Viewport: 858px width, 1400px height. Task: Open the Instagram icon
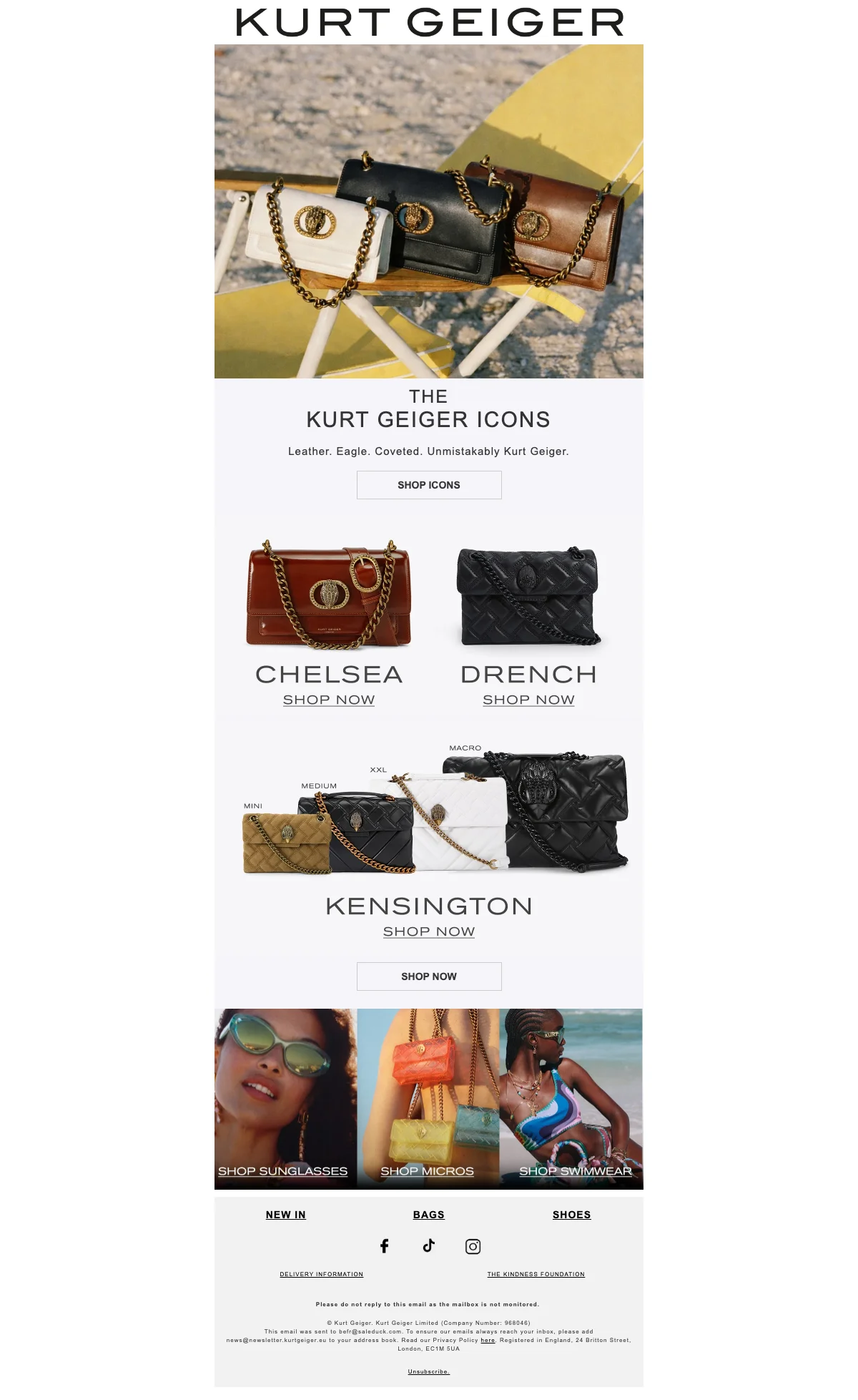click(x=473, y=1246)
